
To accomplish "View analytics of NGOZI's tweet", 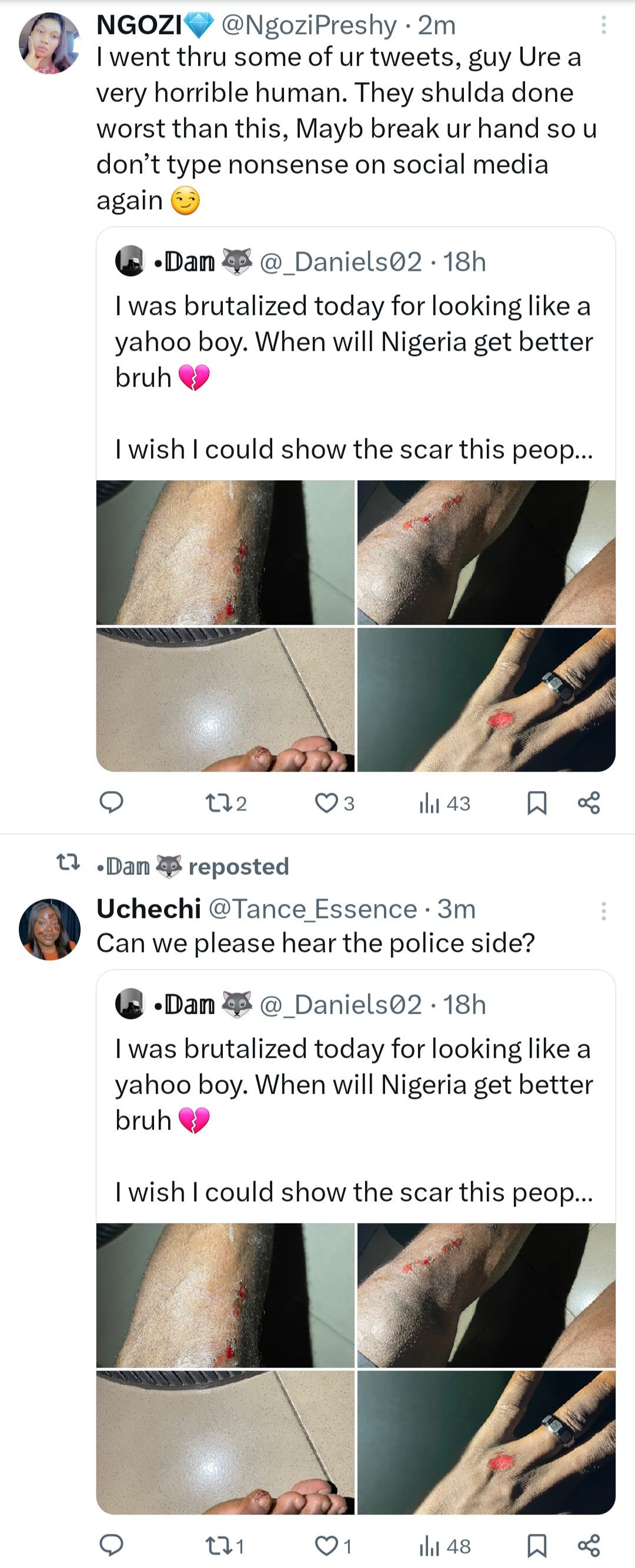I will (x=444, y=803).
